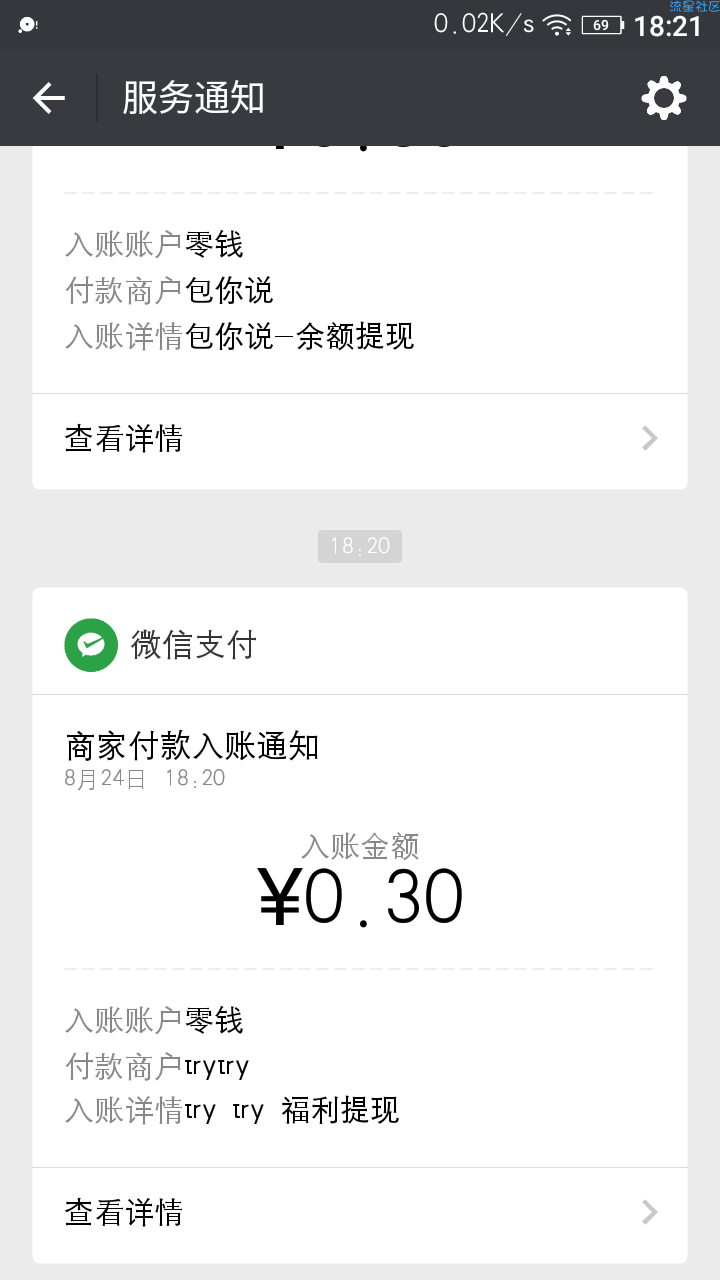The image size is (720, 1280).
Task: Open 查看详情 for trytry payment
Action: click(360, 1213)
